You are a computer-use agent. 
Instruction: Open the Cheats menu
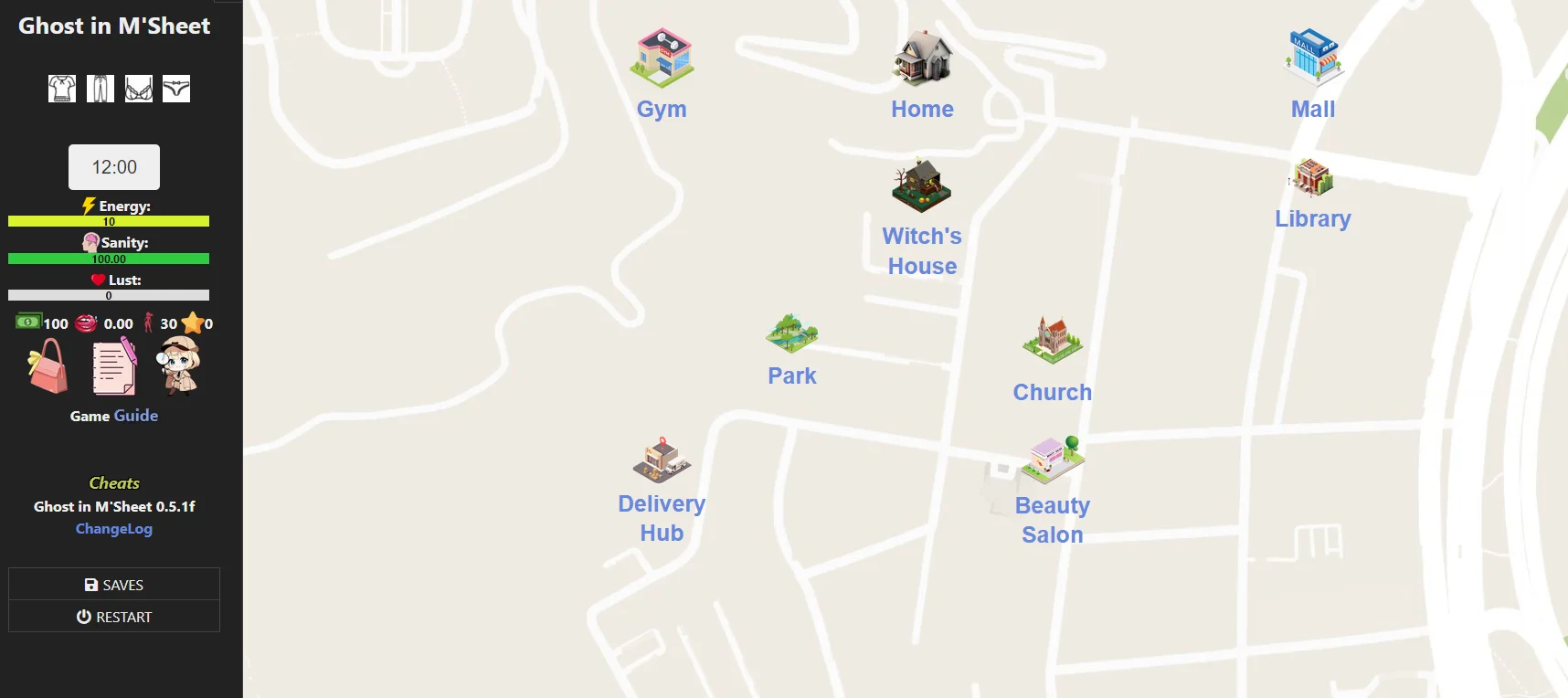[x=114, y=483]
